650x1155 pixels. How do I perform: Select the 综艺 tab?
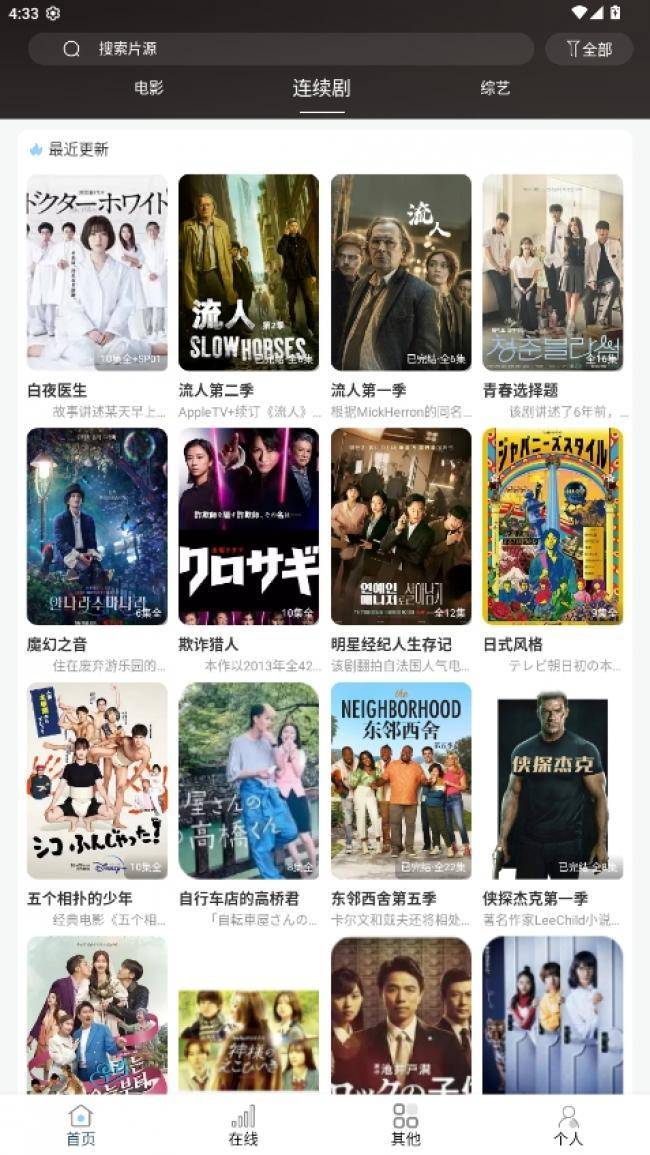[x=495, y=88]
